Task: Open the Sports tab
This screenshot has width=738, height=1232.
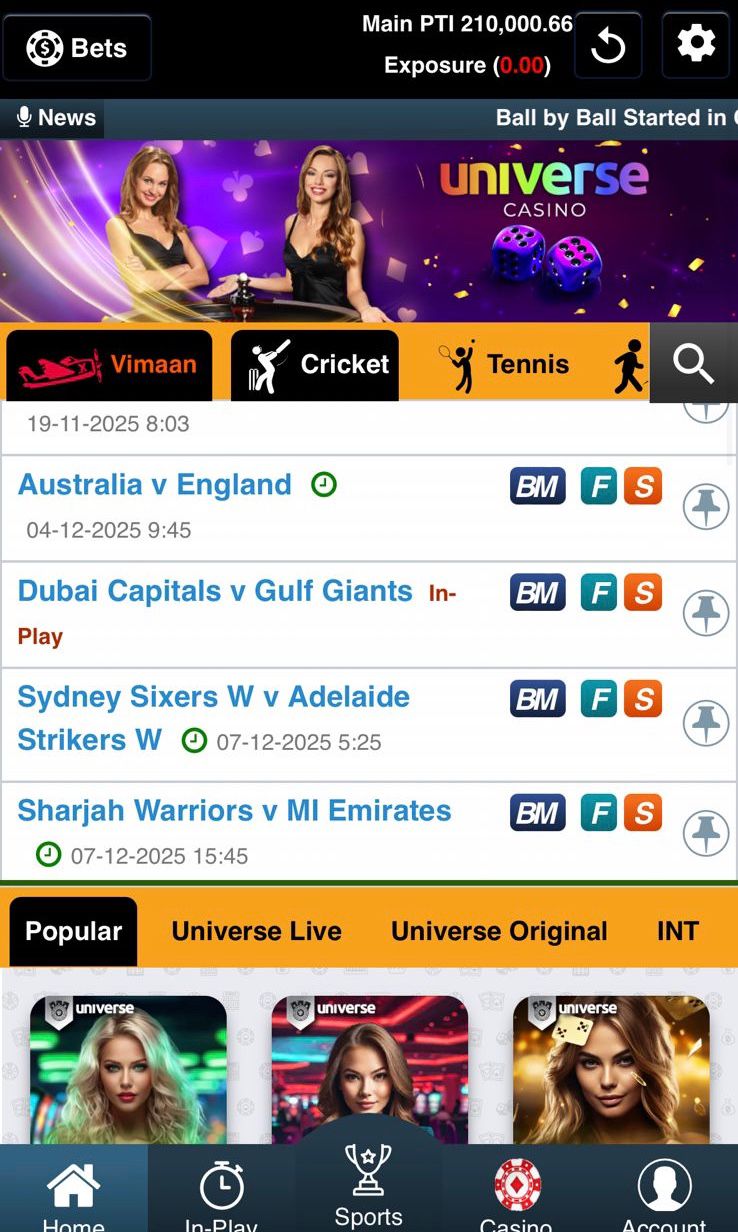Action: pyautogui.click(x=369, y=1187)
